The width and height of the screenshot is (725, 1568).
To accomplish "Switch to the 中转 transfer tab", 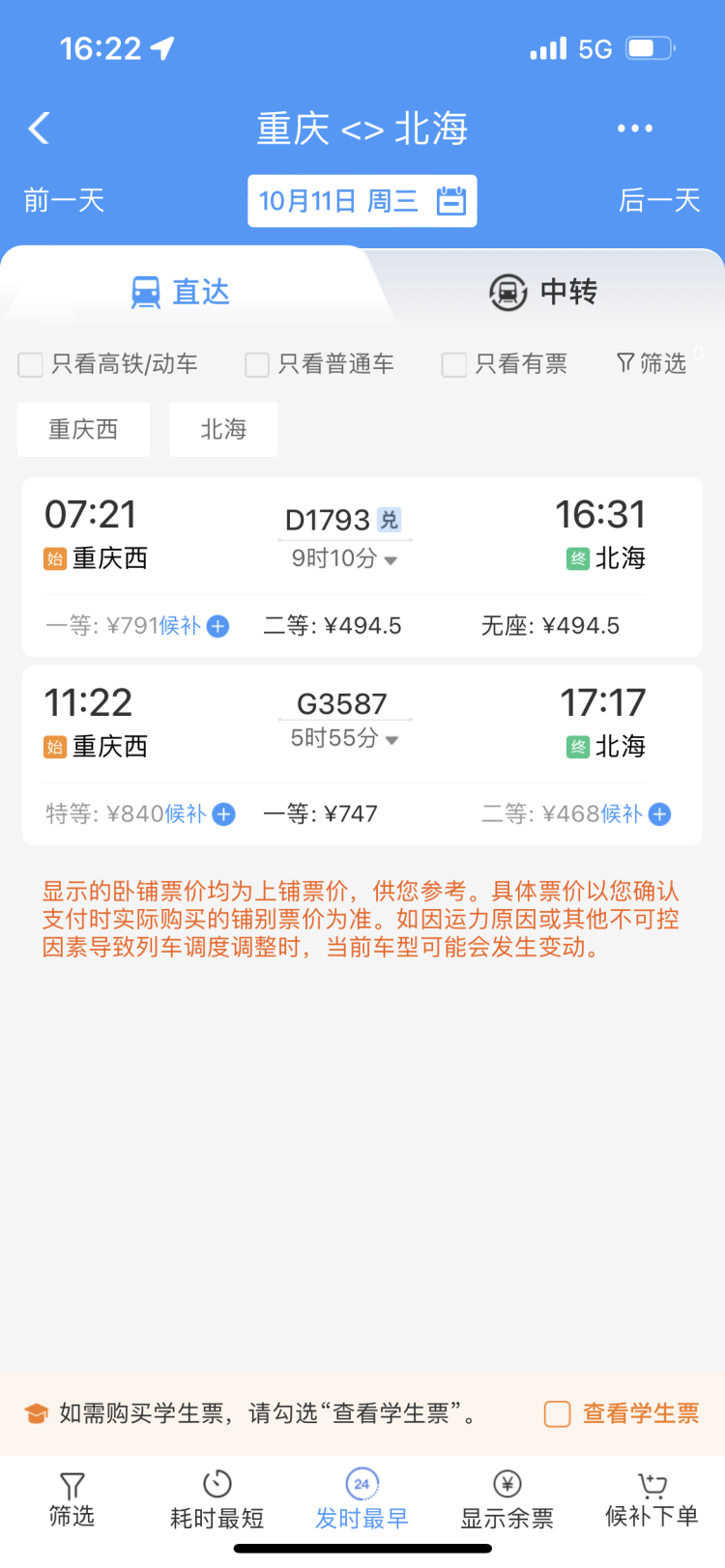I will tap(543, 292).
